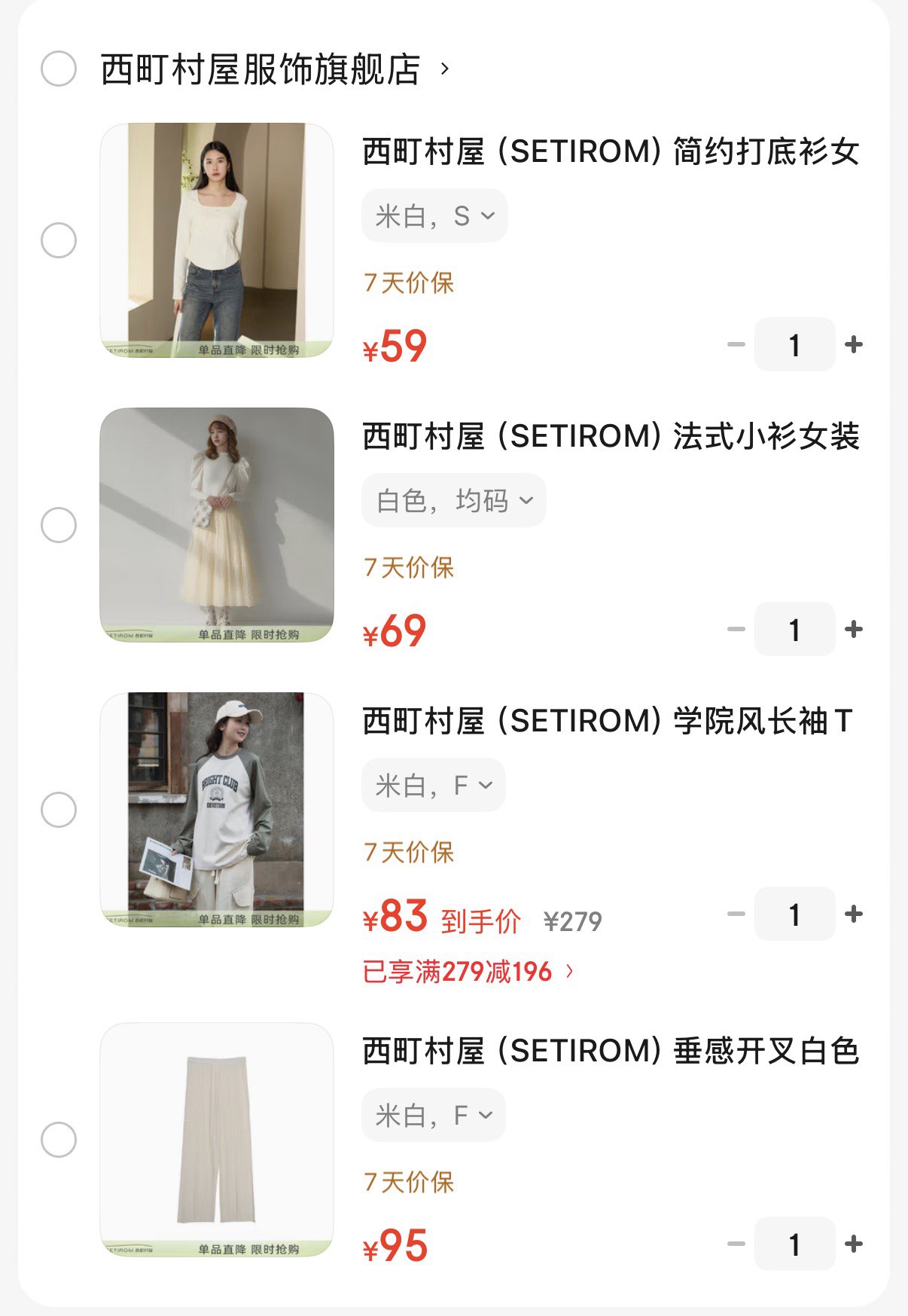908x1316 pixels.
Task: Select the 法式小衫女装 item checkbox
Action: pos(59,525)
